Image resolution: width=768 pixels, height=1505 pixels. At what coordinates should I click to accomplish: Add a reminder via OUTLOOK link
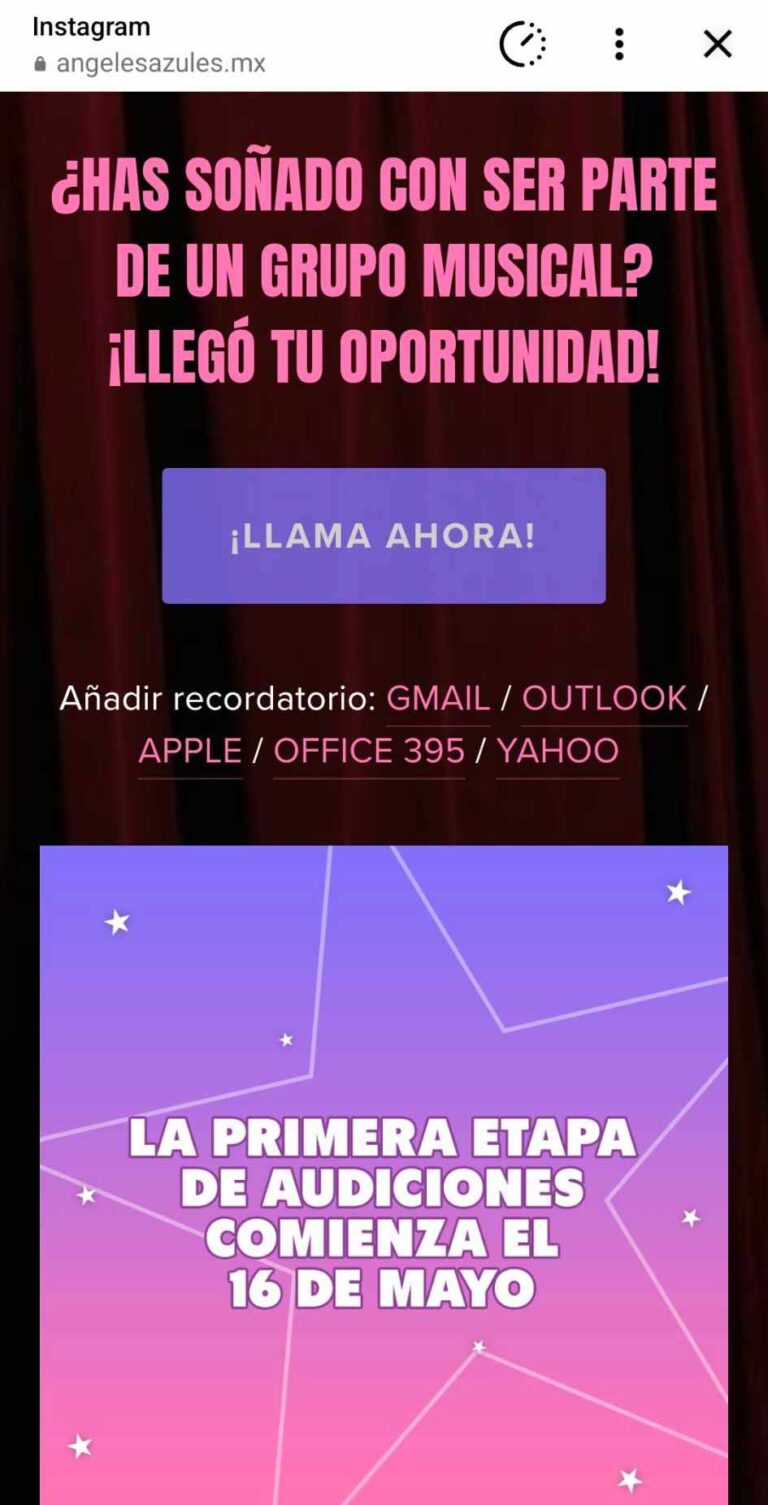coord(605,698)
